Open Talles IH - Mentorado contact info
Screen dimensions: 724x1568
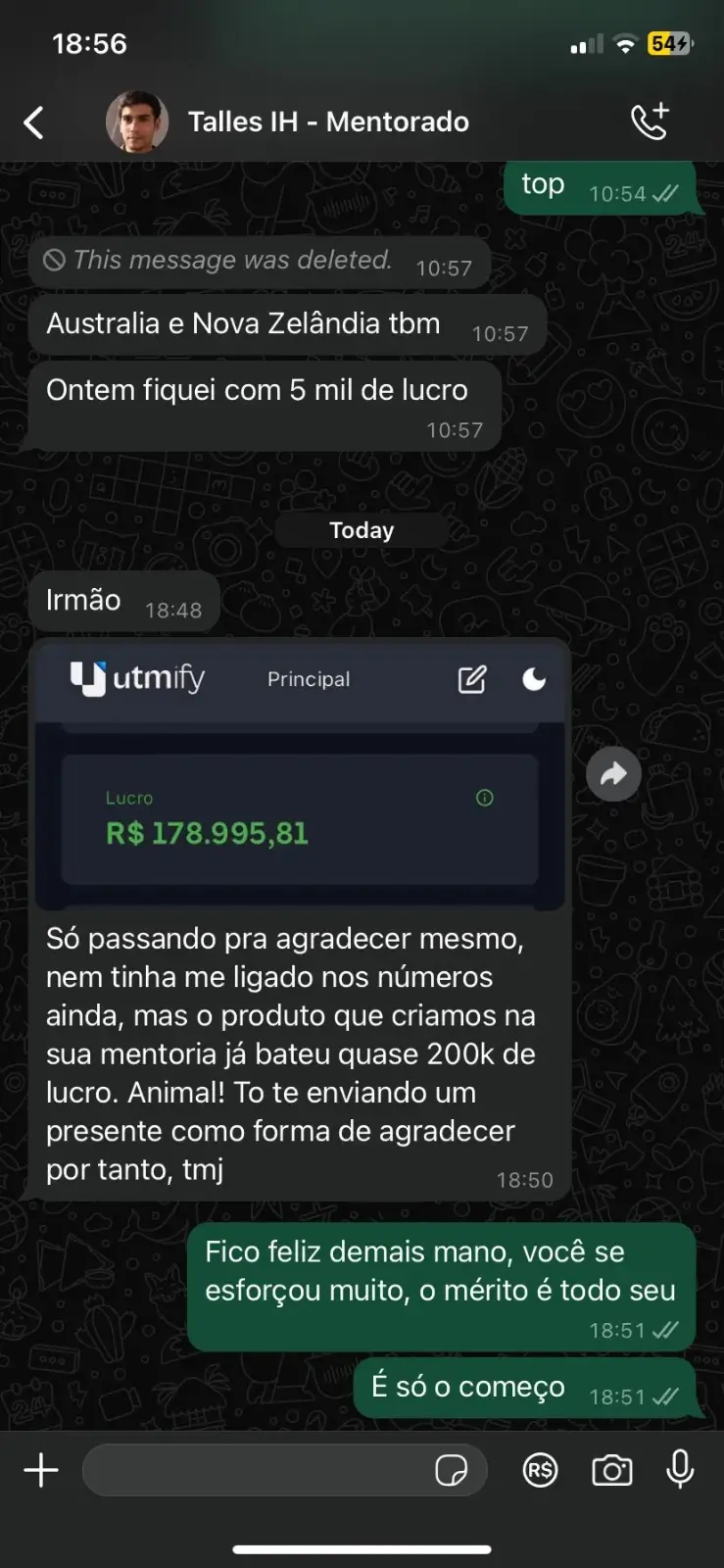click(327, 122)
